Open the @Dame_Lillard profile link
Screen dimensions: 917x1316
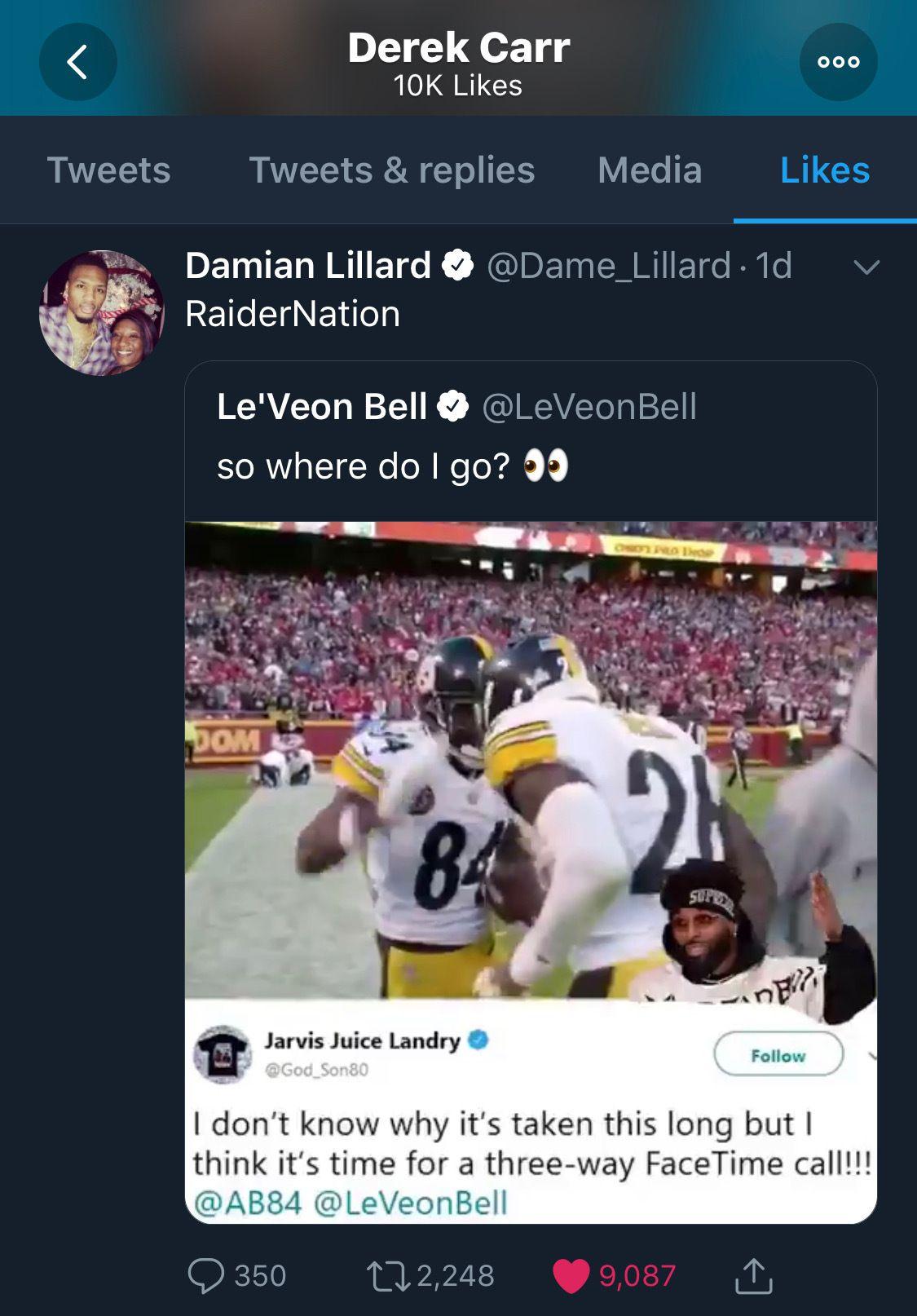[608, 266]
